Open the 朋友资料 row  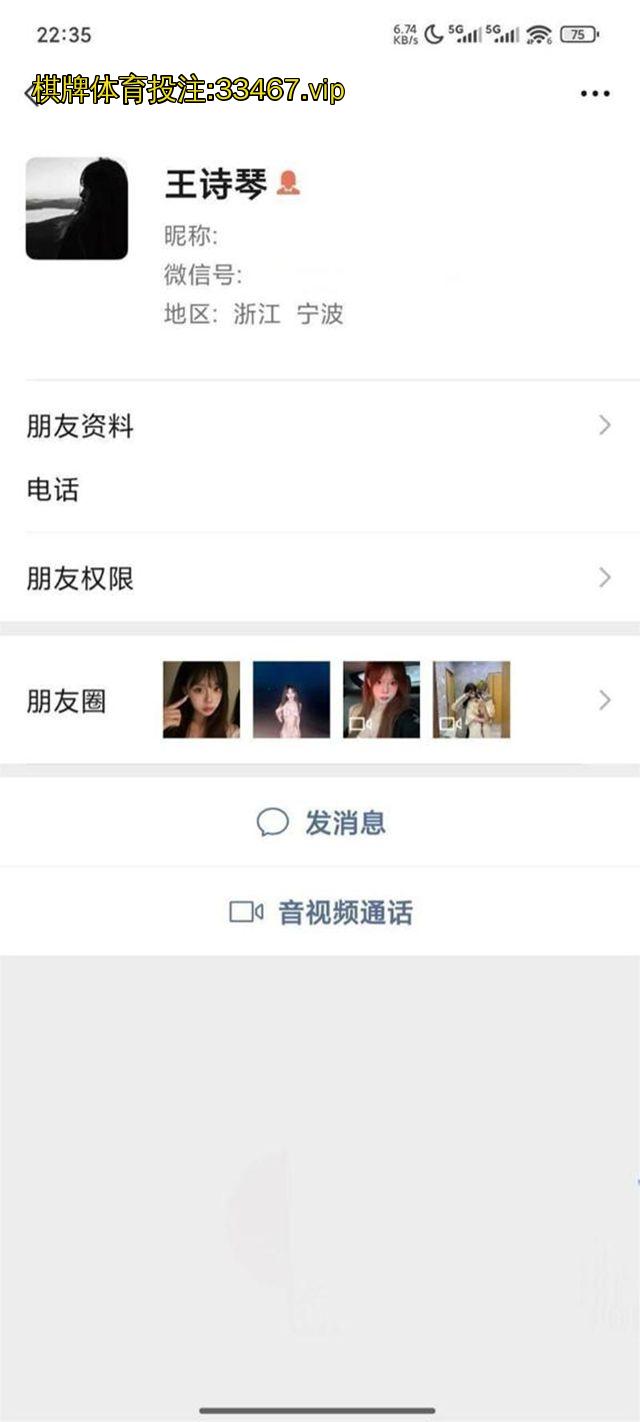point(320,427)
